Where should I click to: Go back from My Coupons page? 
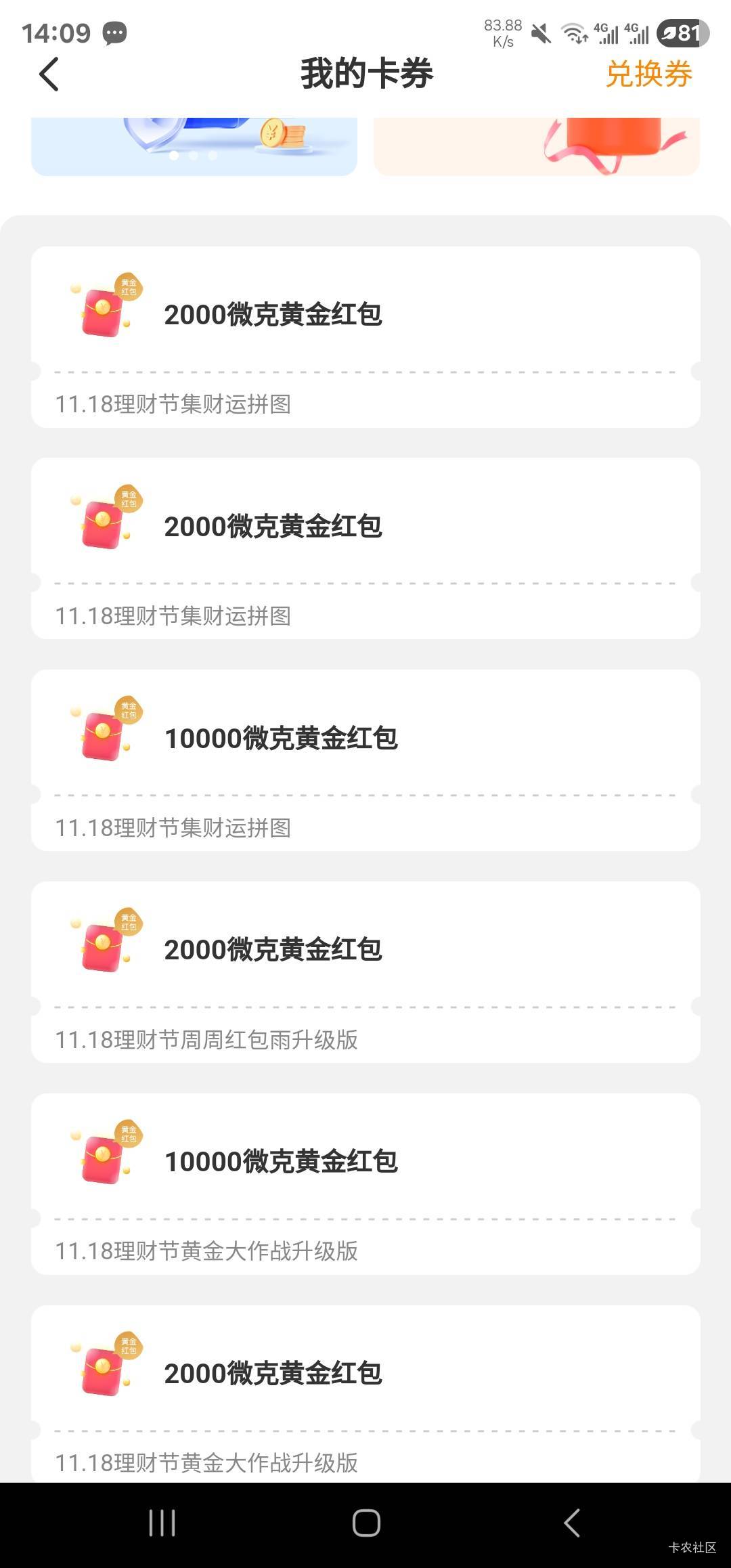point(49,74)
